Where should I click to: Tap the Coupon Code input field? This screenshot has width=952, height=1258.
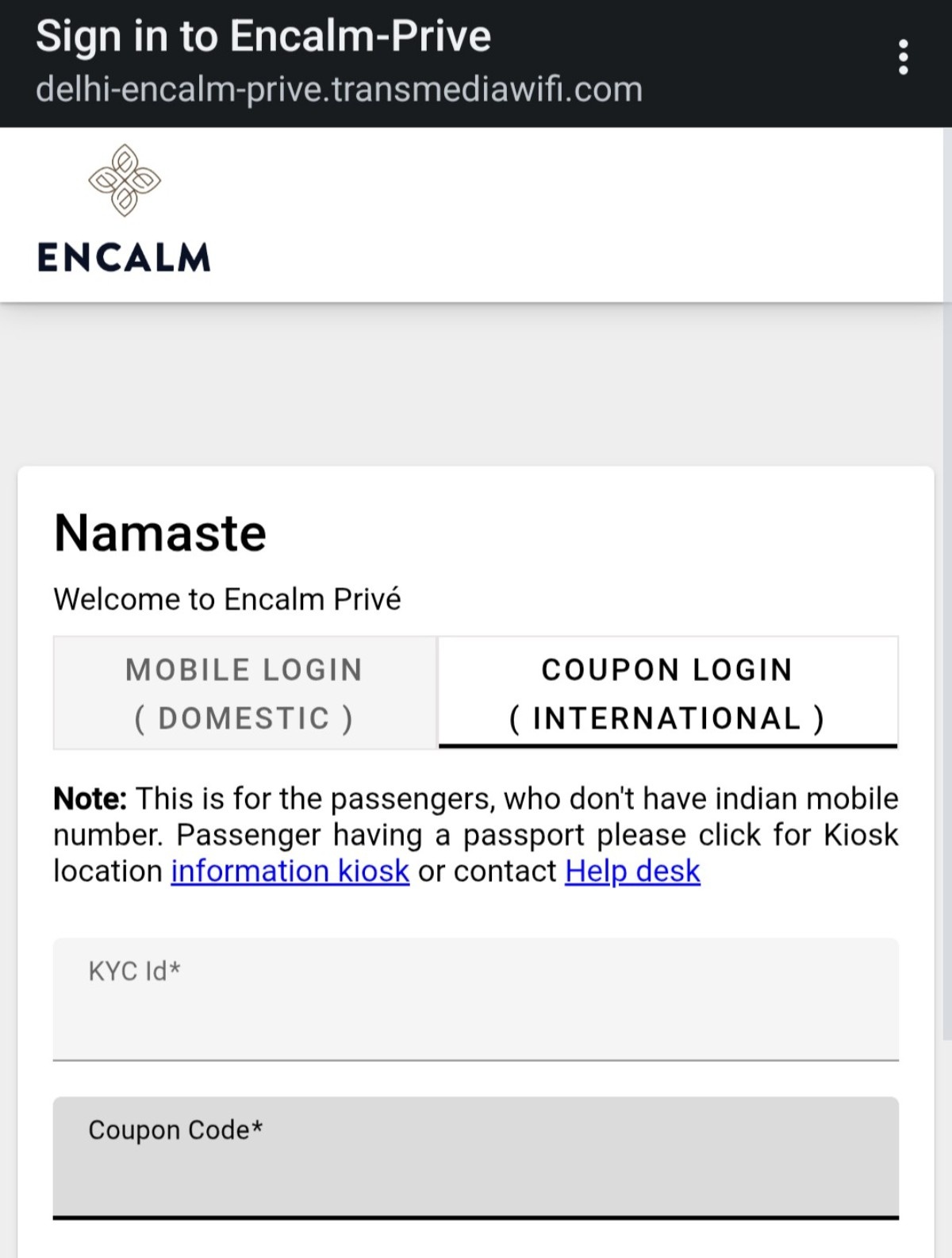coord(476,1157)
